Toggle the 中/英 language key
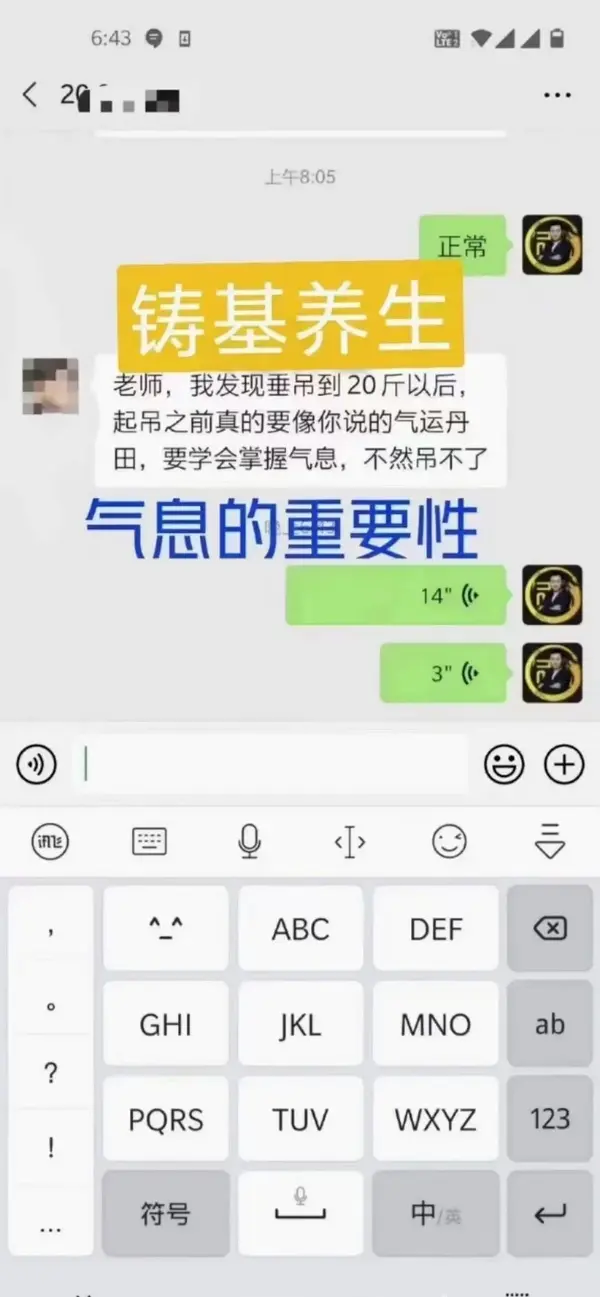 point(435,1214)
